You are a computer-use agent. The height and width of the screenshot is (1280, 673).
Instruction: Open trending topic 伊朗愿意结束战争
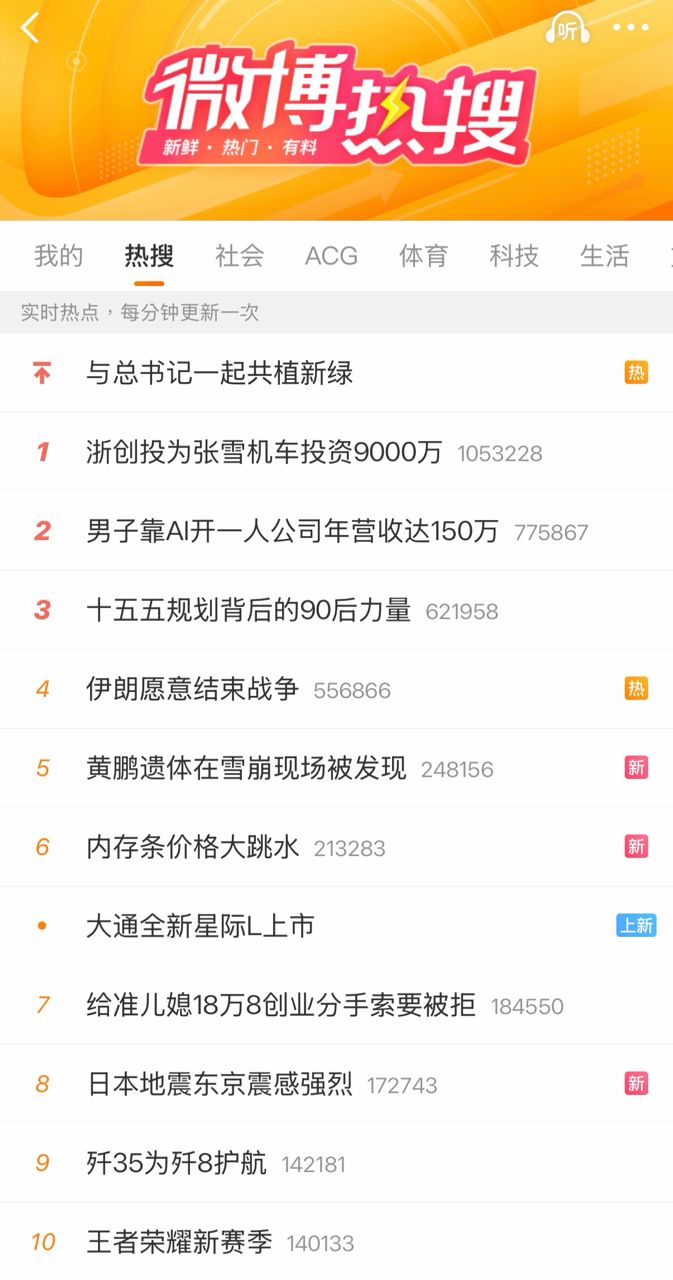click(193, 689)
